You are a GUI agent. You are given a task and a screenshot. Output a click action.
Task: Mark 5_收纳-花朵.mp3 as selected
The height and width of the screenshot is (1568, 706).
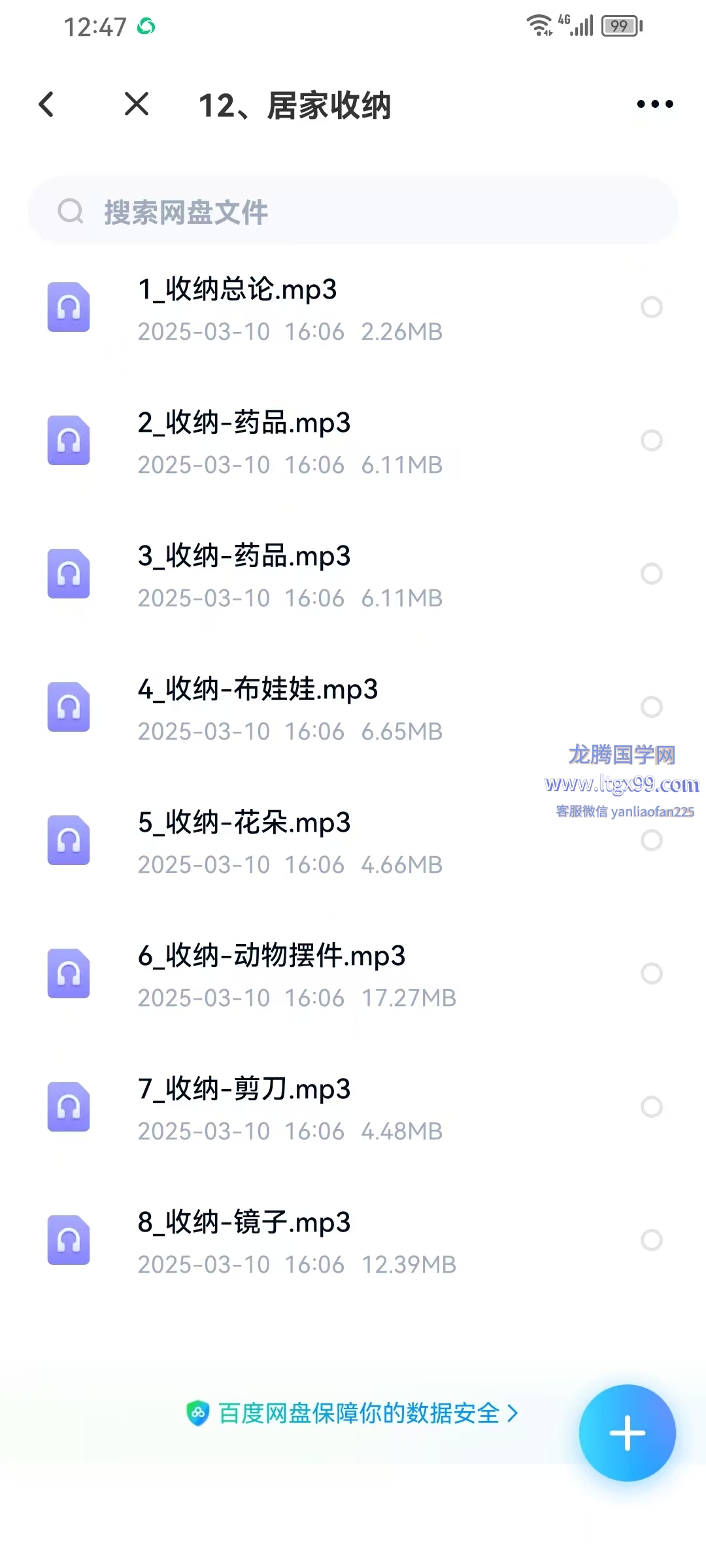[x=651, y=840]
